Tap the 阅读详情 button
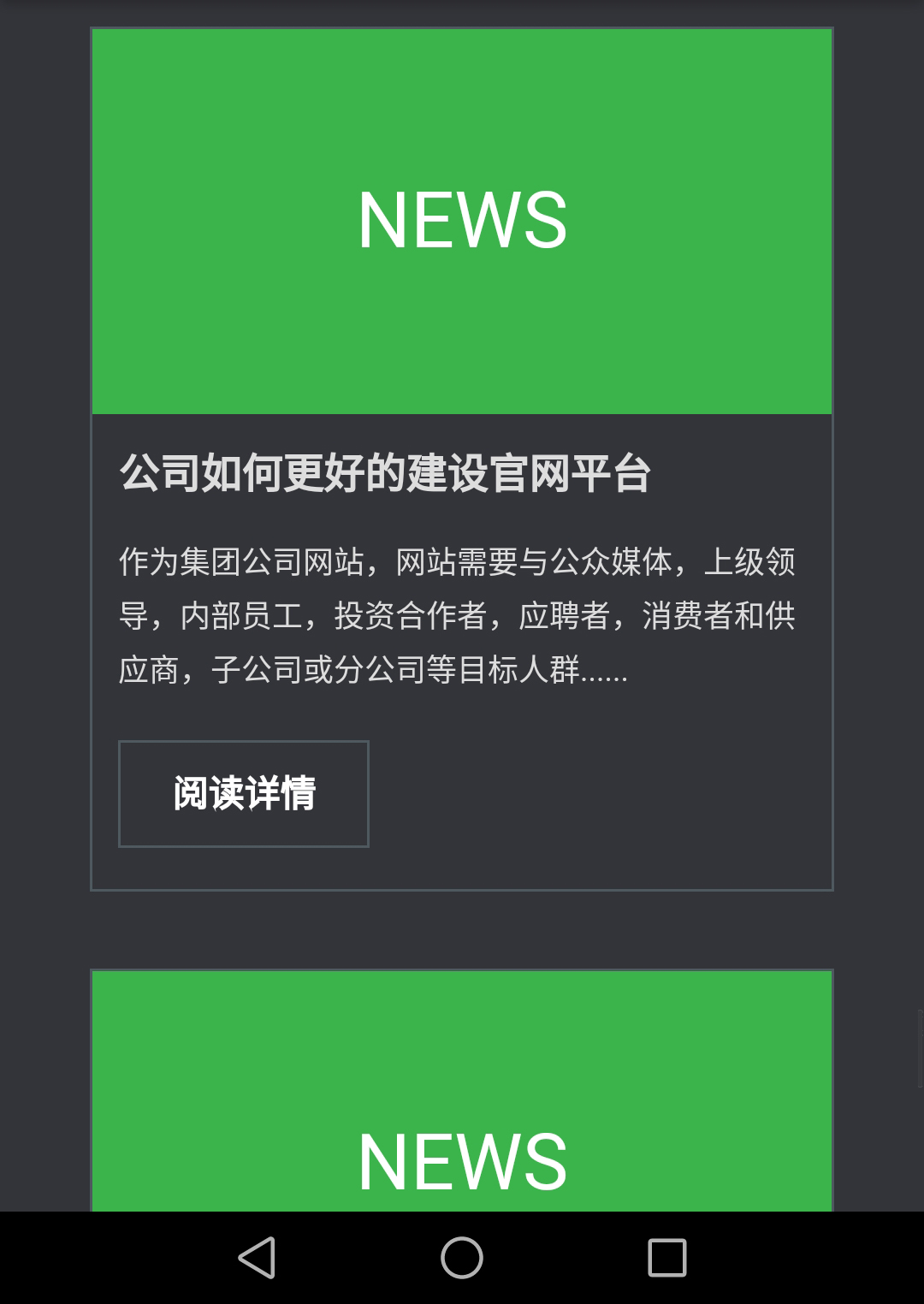 [x=244, y=794]
